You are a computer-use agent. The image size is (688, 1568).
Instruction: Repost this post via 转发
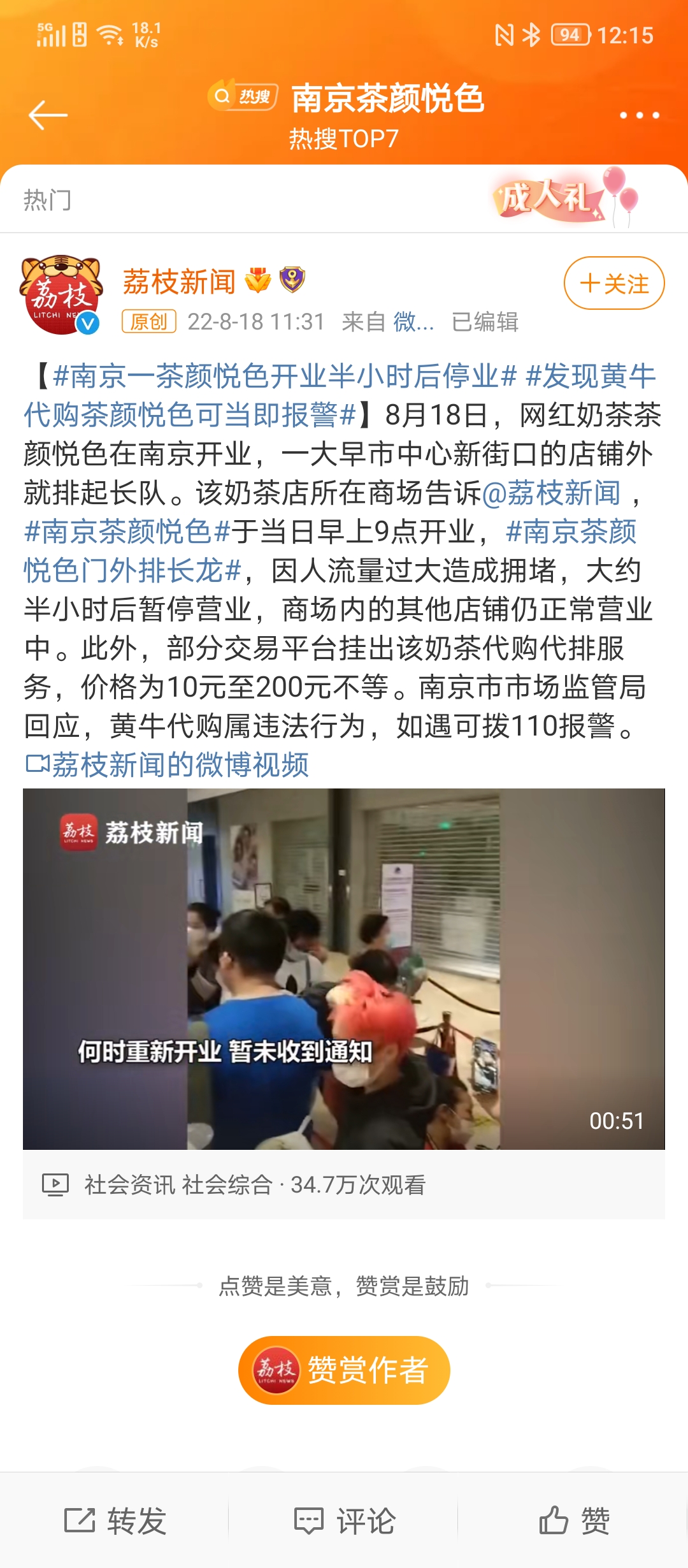coord(115,1521)
